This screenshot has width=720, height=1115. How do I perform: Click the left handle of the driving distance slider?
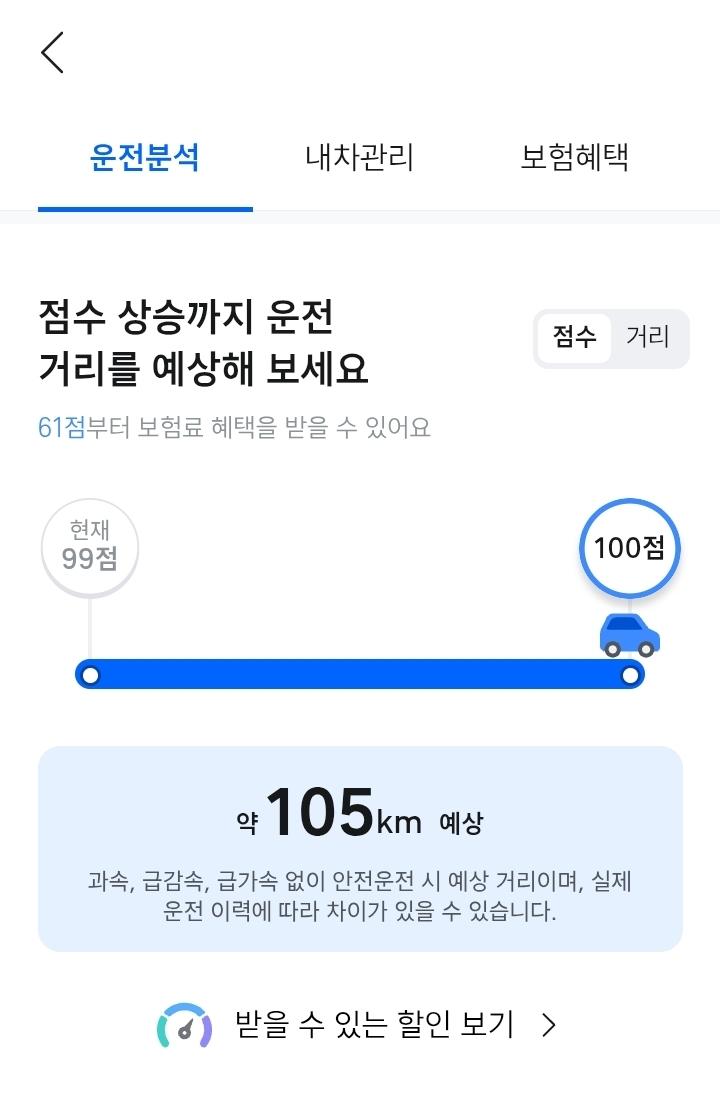91,676
